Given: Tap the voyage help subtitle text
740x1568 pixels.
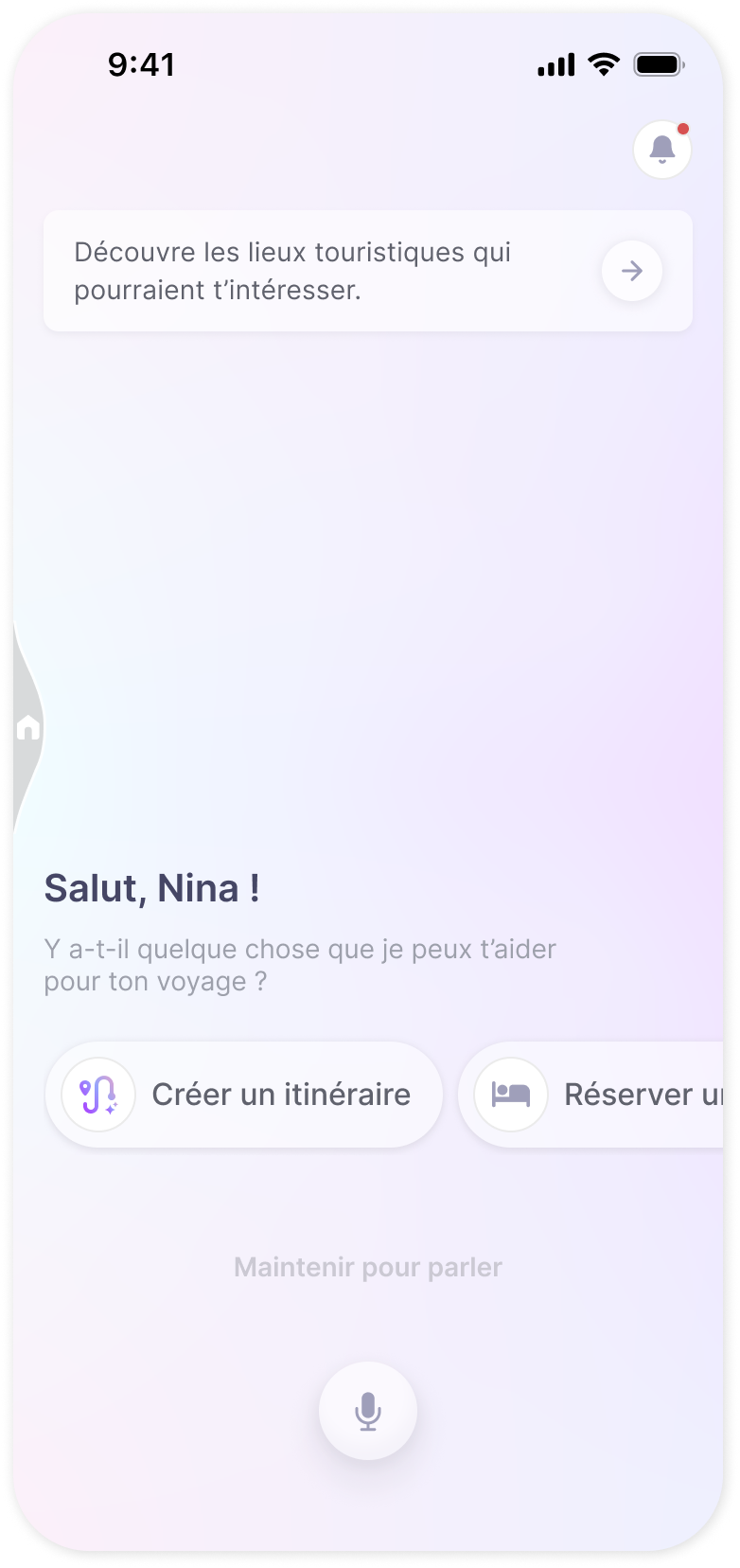Looking at the screenshot, I should point(300,964).
